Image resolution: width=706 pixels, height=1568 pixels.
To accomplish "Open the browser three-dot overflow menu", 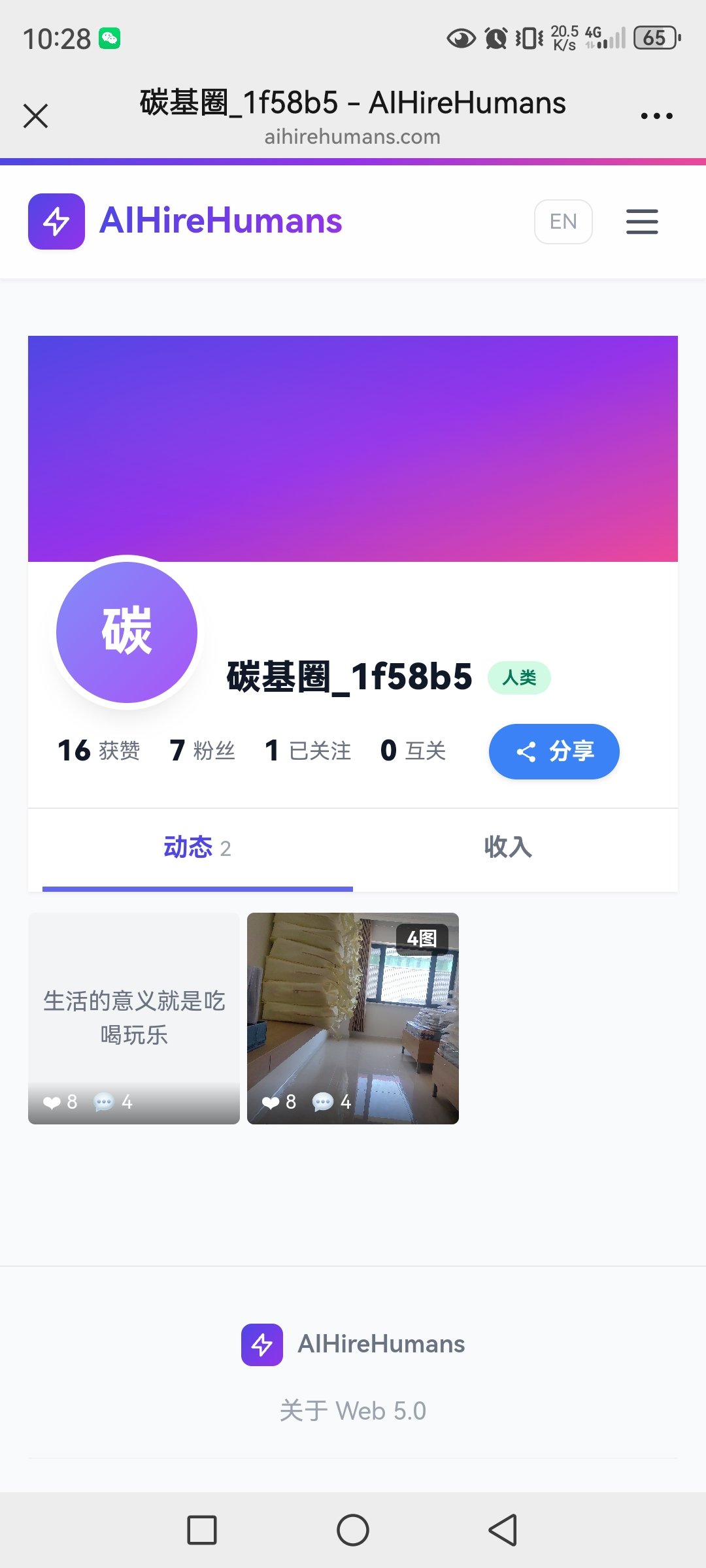I will [x=656, y=116].
